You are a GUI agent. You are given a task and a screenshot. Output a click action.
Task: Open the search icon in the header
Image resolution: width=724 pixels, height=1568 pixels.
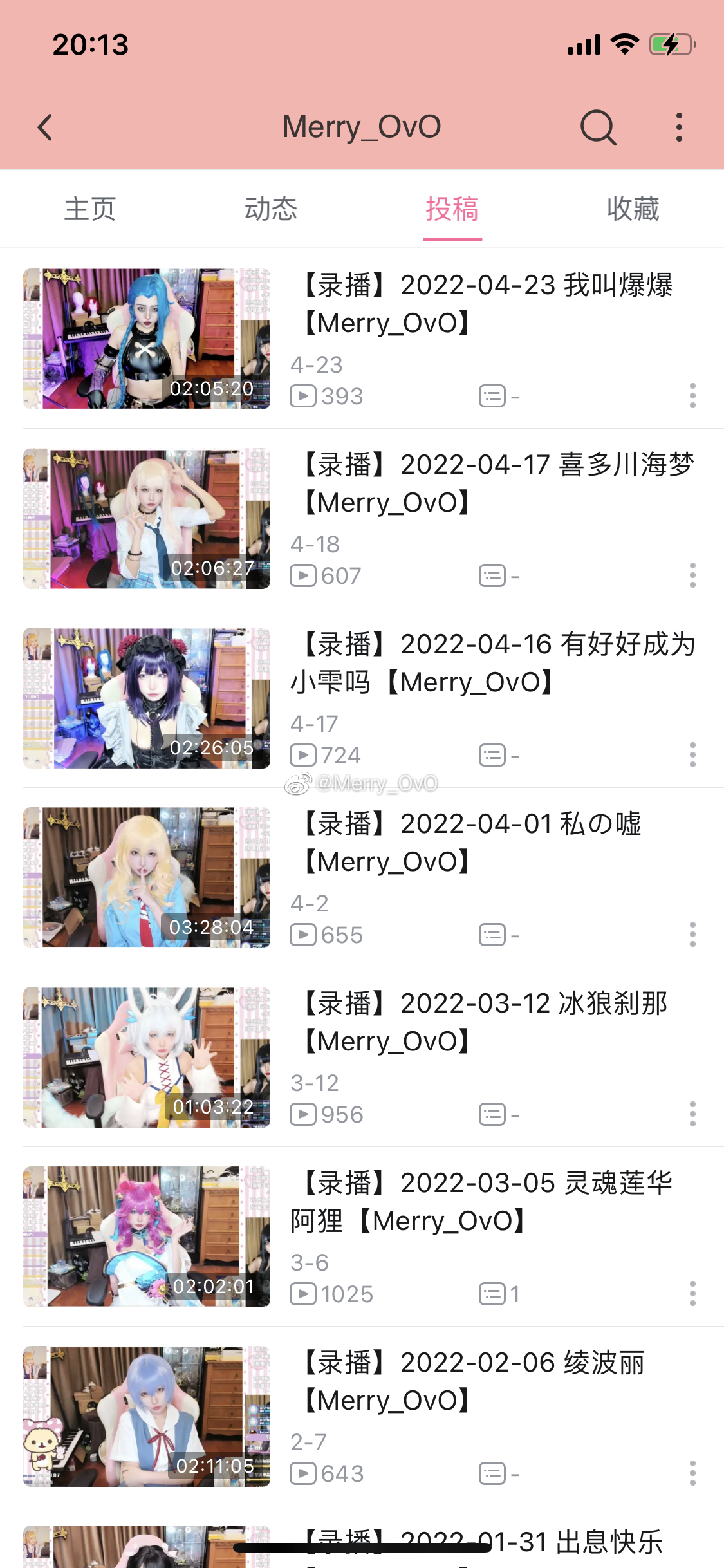pyautogui.click(x=598, y=127)
